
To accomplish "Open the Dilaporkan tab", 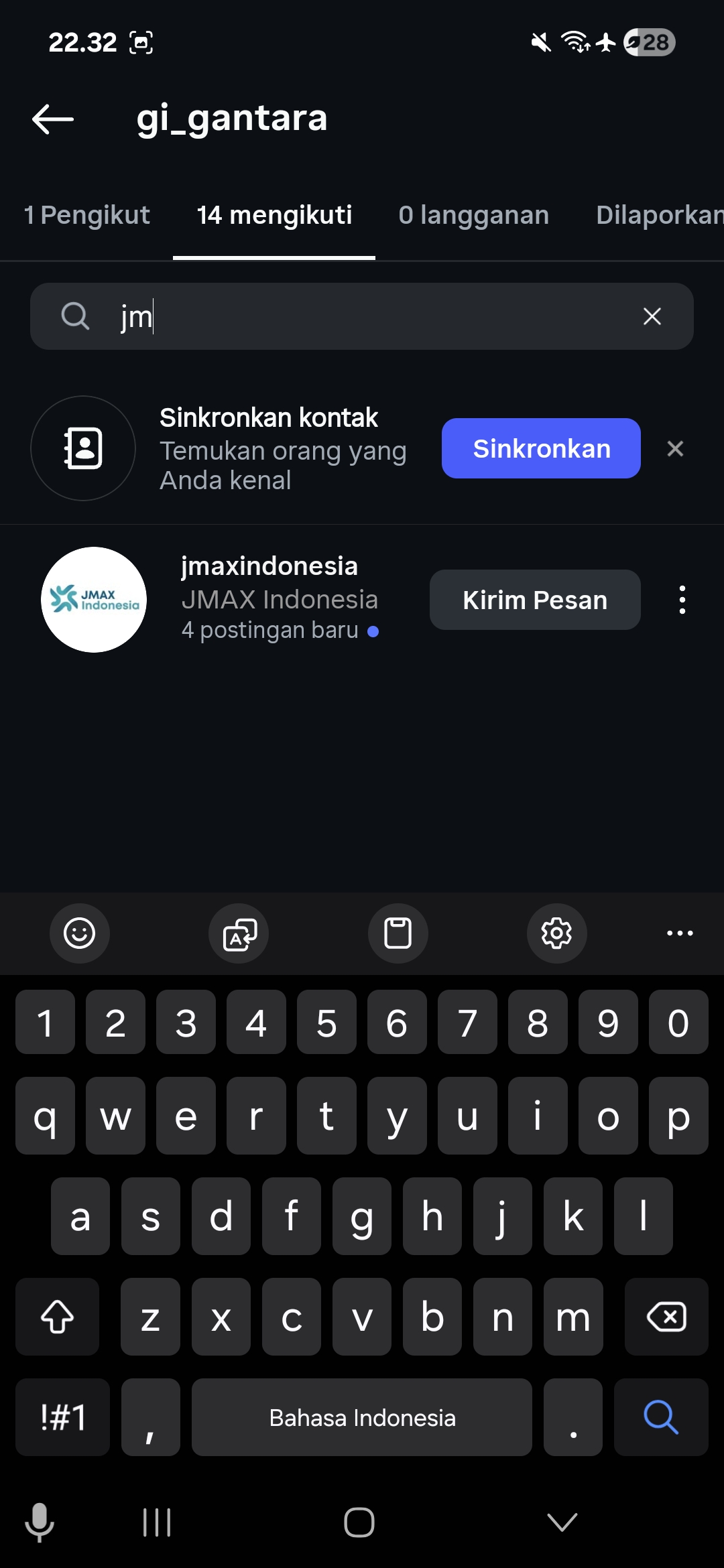I will 658,215.
